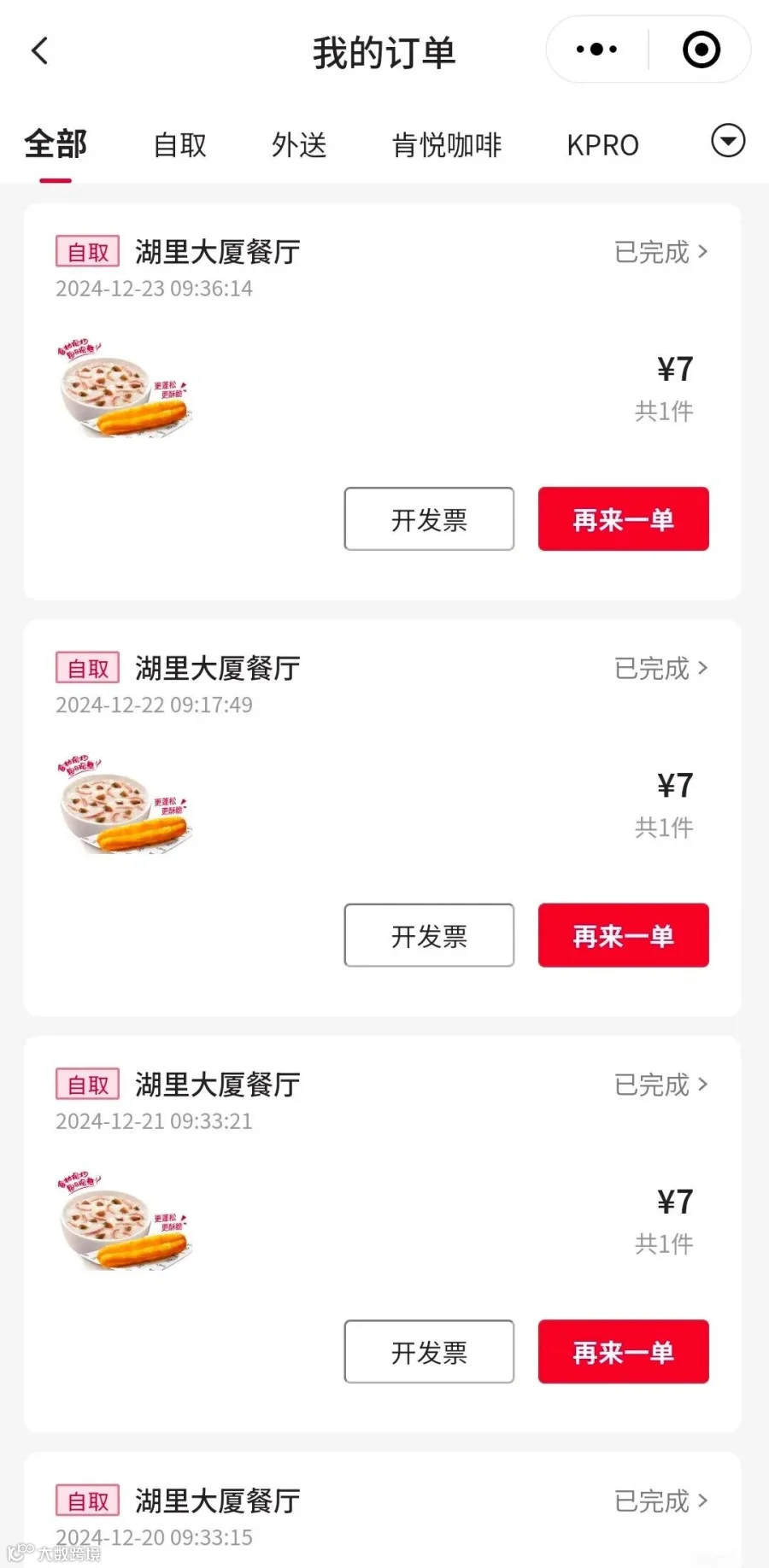Expand the order category dropdown arrow

(x=728, y=141)
